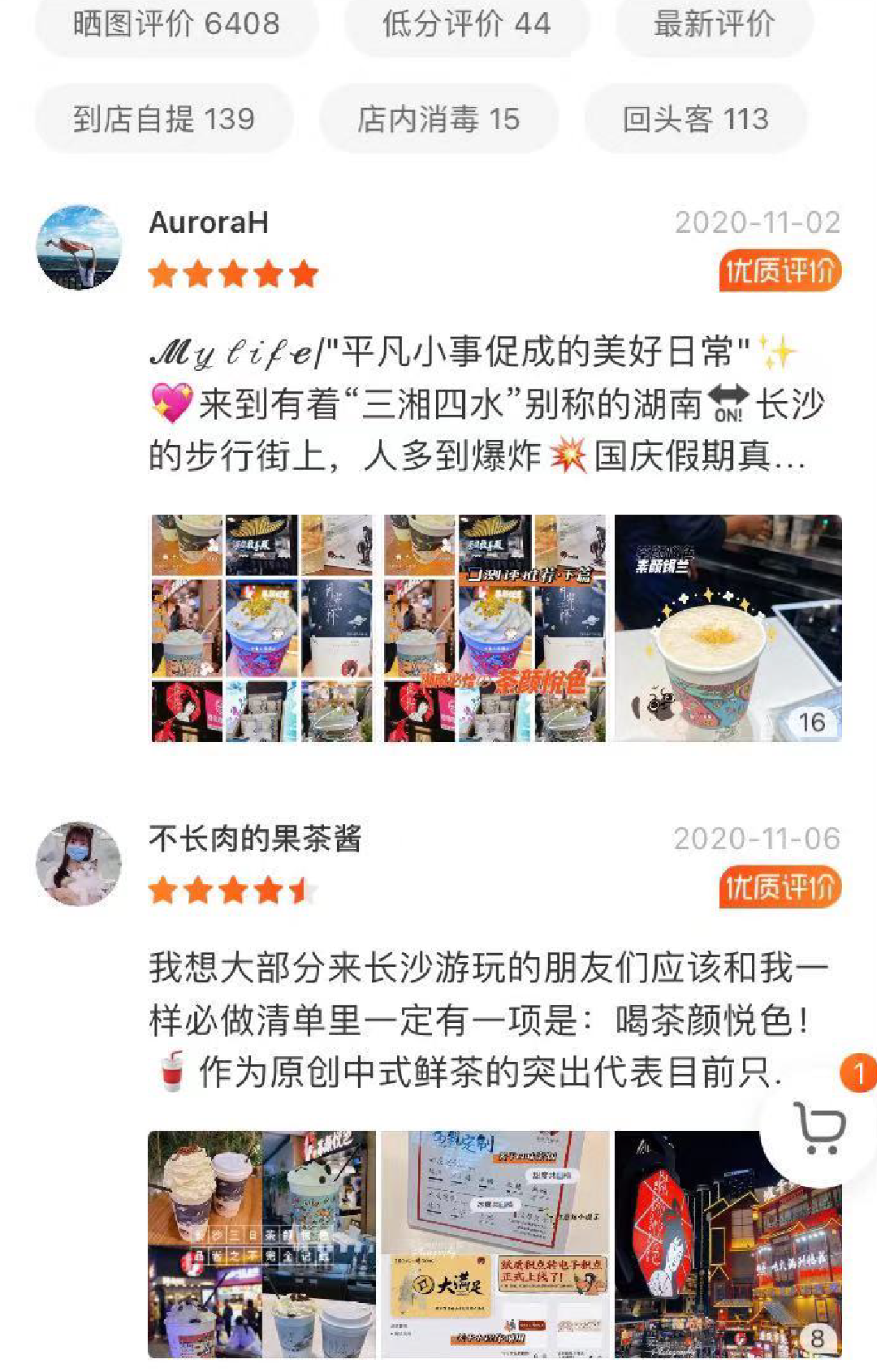This screenshot has width=877, height=1372.
Task: Open 不长肉的果茶酱's second photo with 大满足
Action: 495,1244
